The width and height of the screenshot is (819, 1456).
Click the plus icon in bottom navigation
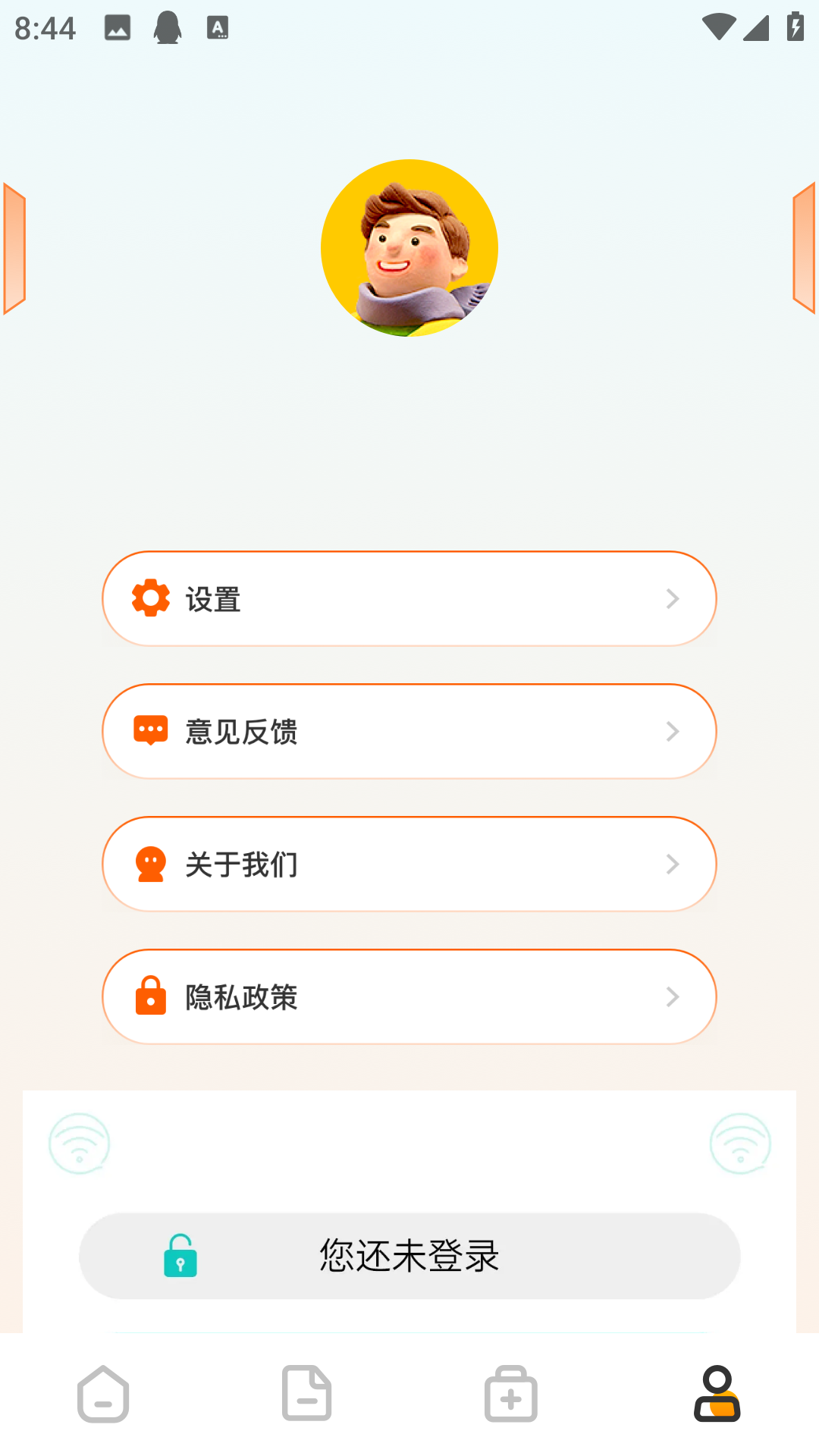pyautogui.click(x=511, y=1394)
